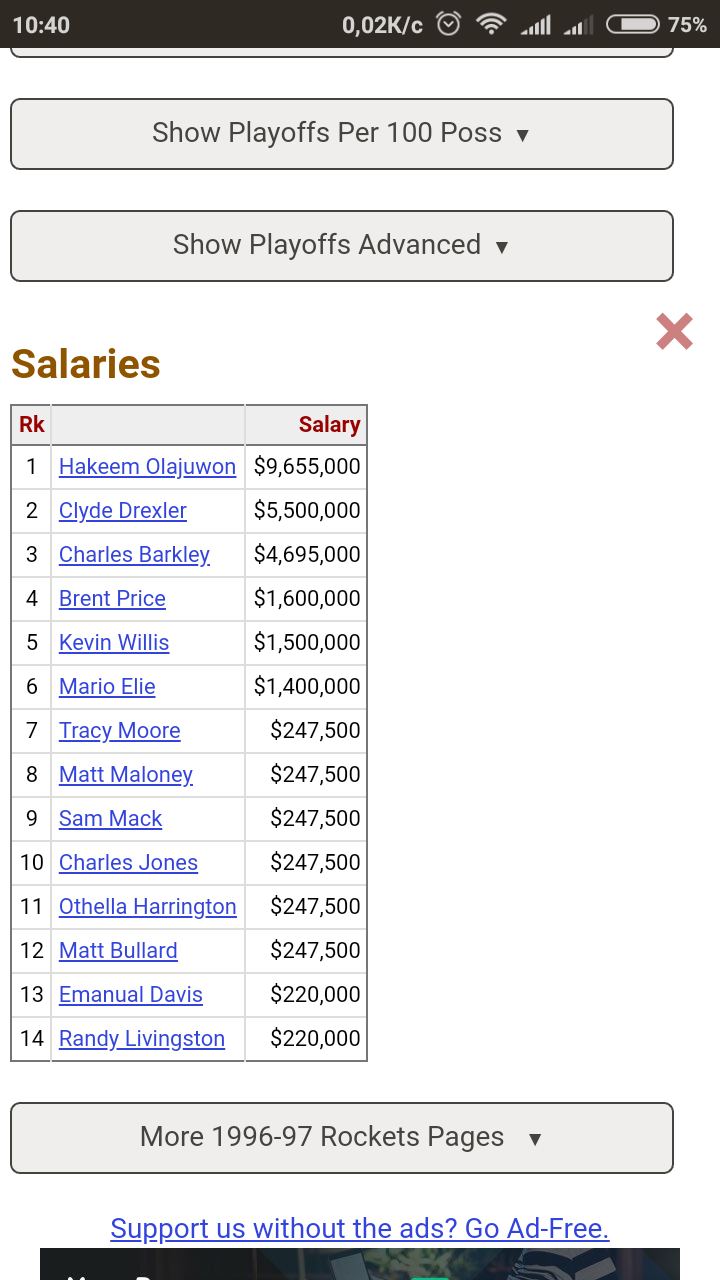Image resolution: width=720 pixels, height=1280 pixels.
Task: Tap the Sam Mack link
Action: 110,819
